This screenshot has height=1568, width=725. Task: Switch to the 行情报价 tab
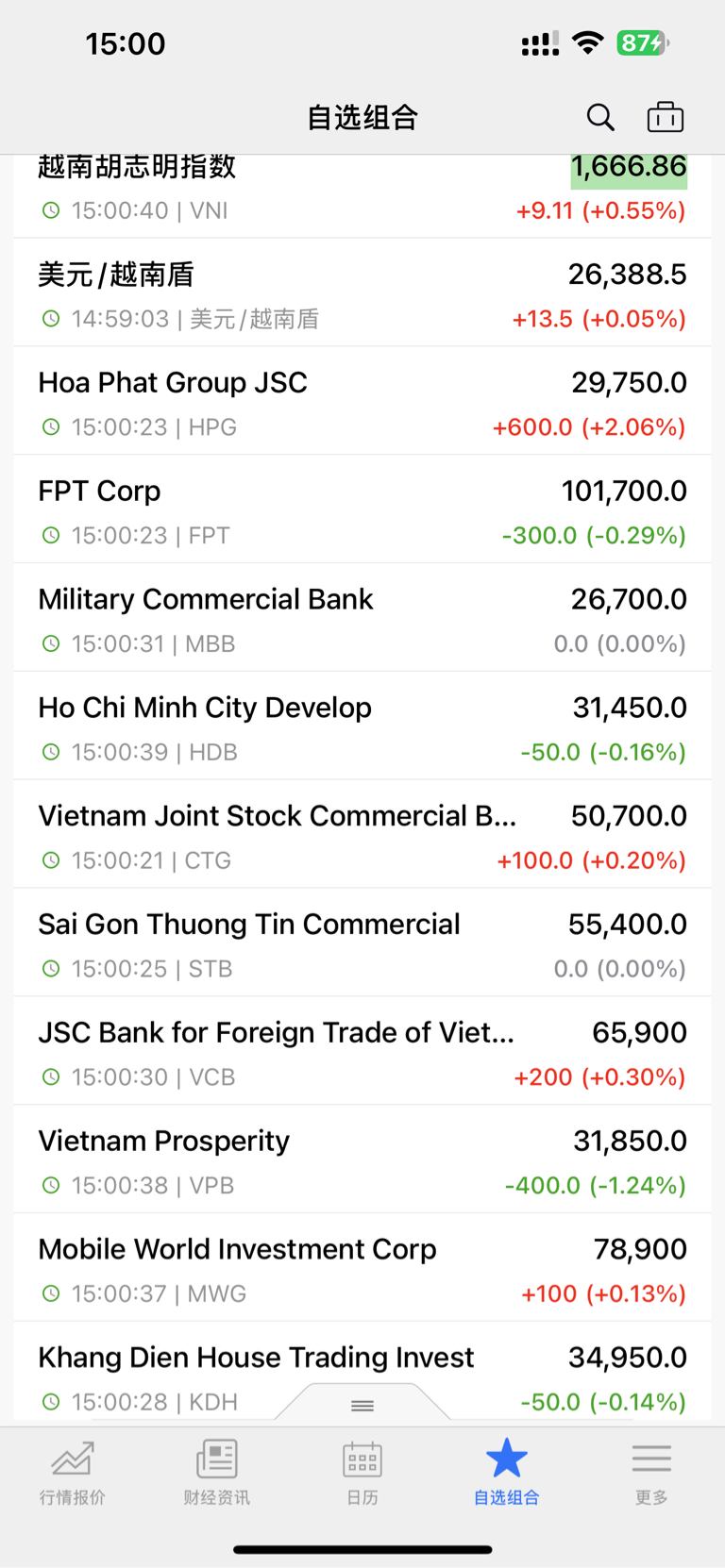click(x=73, y=1472)
